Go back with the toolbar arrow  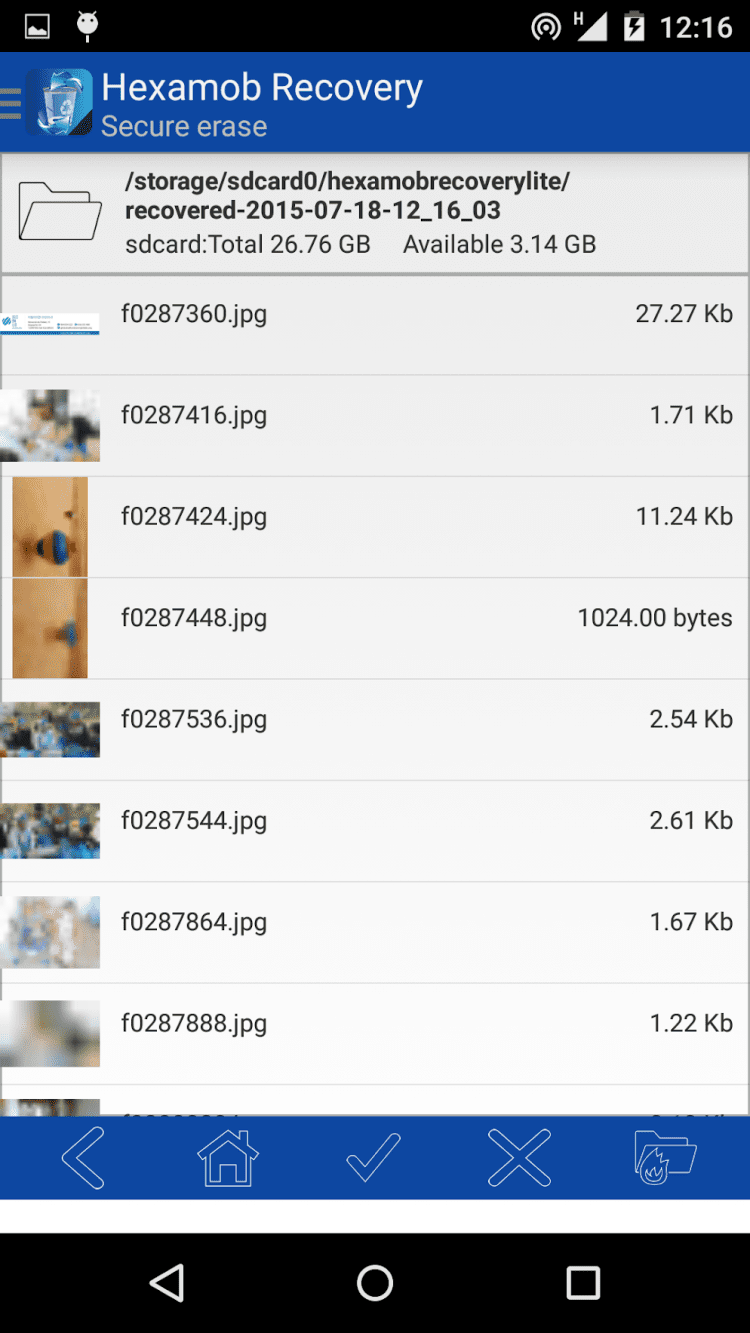pyautogui.click(x=84, y=1158)
